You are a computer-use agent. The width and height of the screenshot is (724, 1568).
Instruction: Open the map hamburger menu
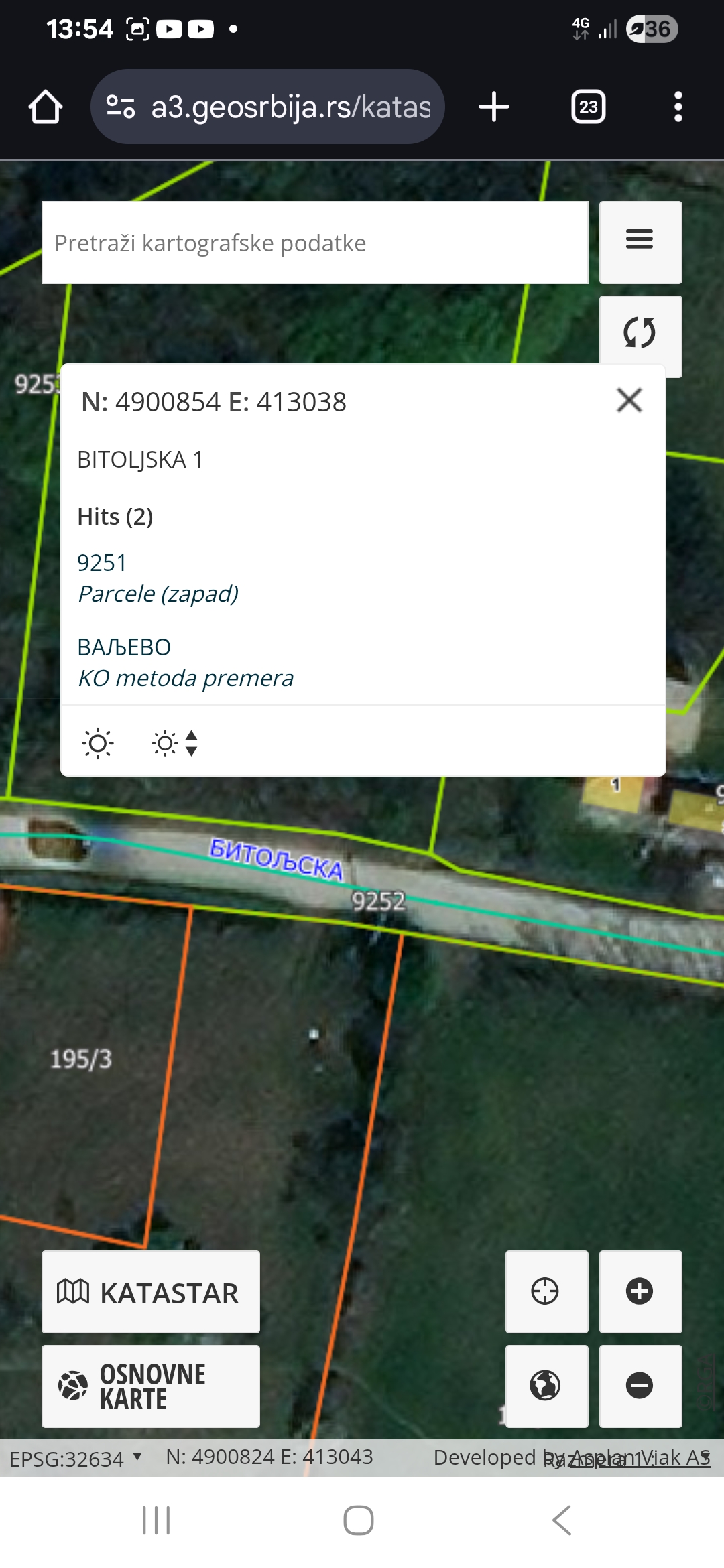[x=640, y=241]
